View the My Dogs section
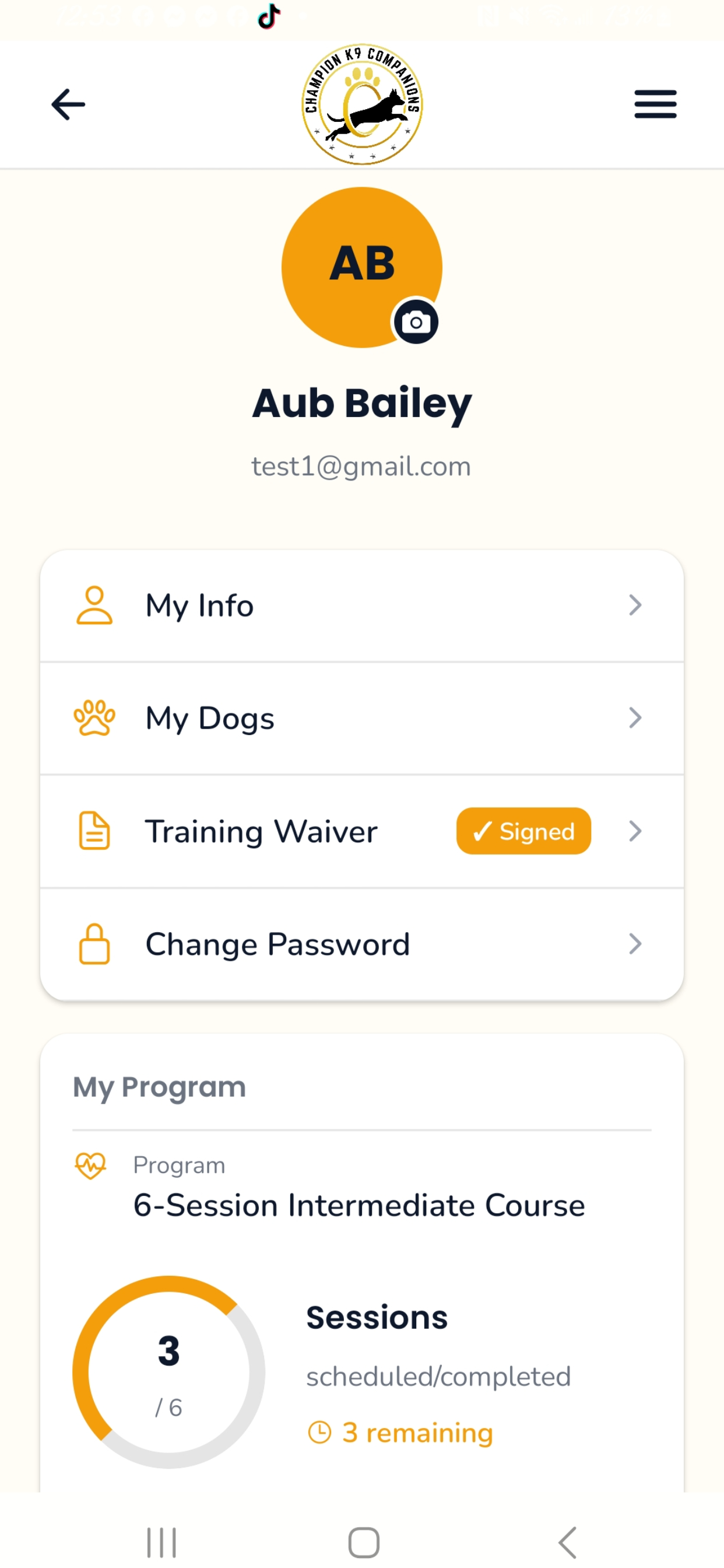The image size is (724, 1568). click(x=361, y=718)
